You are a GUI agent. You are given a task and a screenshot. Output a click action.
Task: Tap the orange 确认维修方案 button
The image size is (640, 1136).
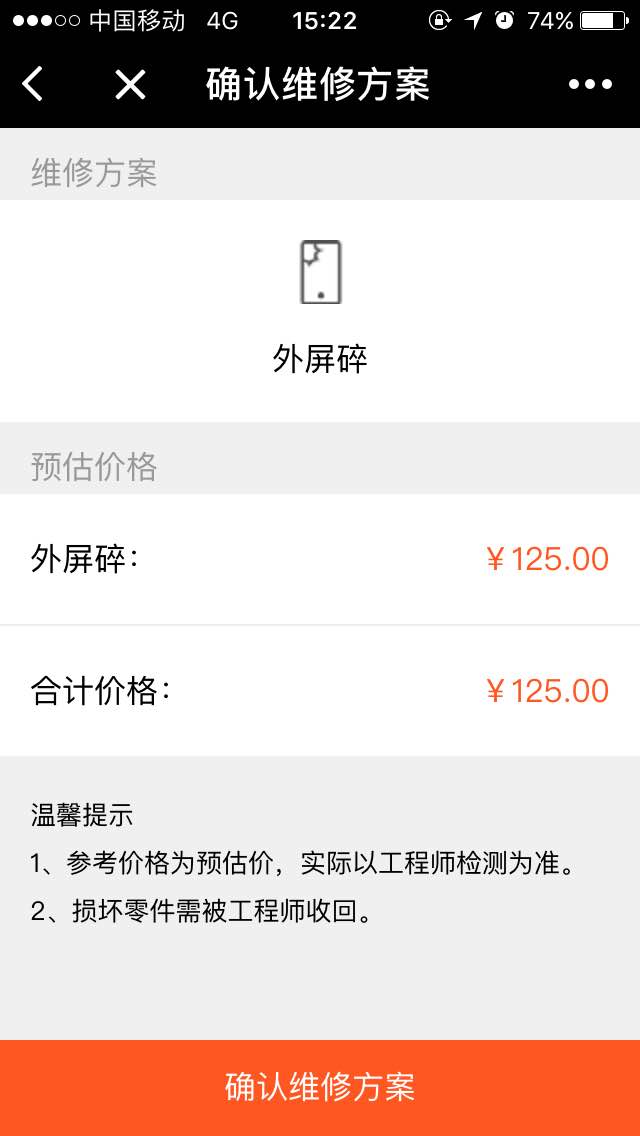(320, 1087)
